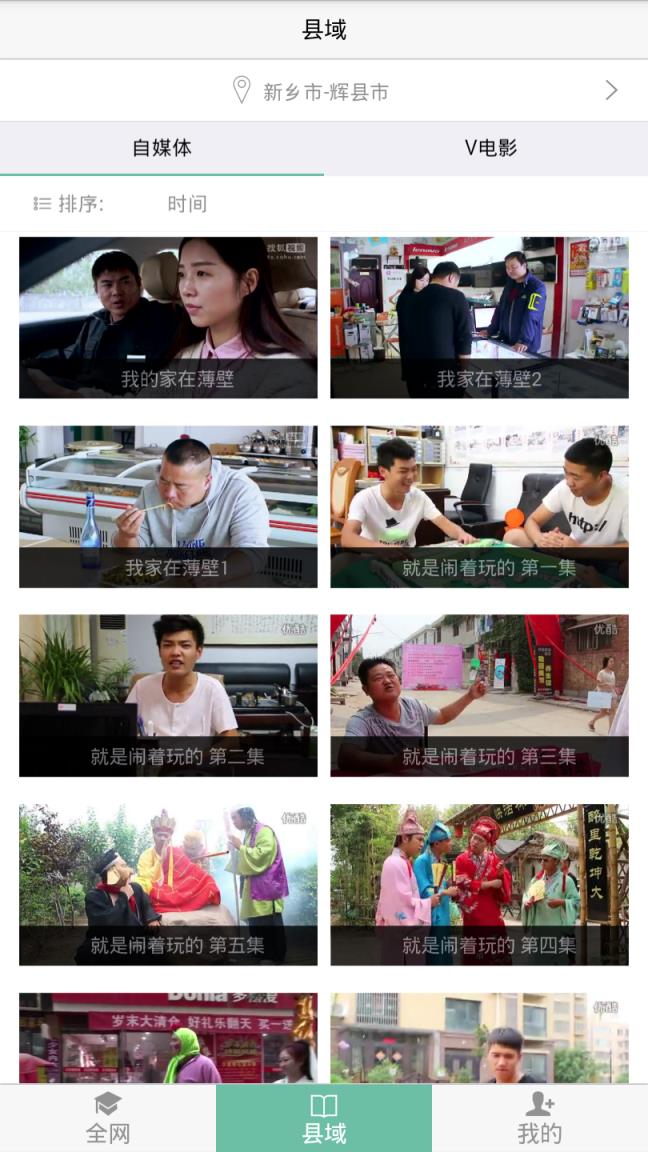Play 就是闹着玩的 第二集
648x1152 pixels.
[x=168, y=695]
